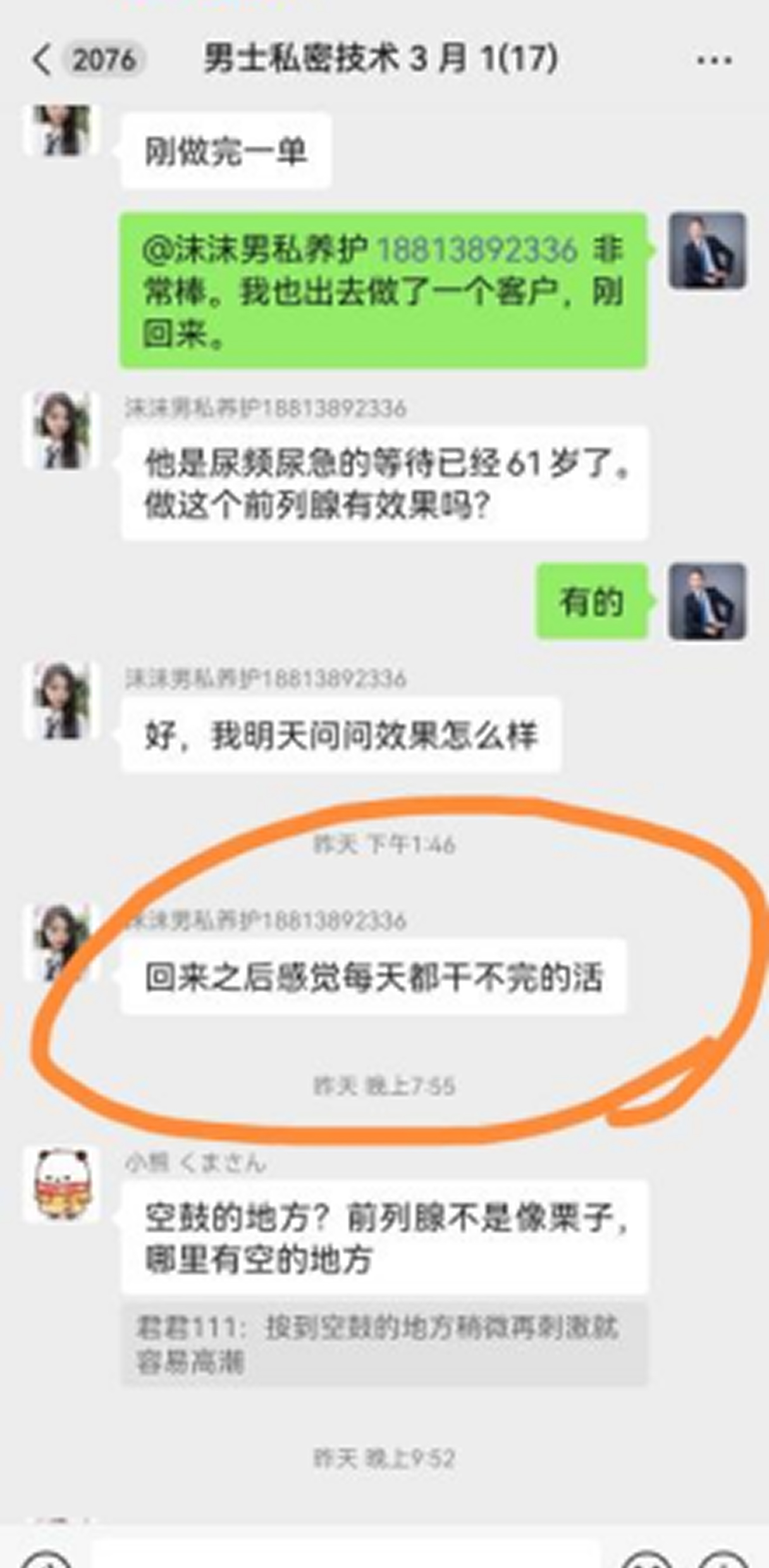Open the group chat options menu
The height and width of the screenshot is (1568, 769).
tap(714, 61)
